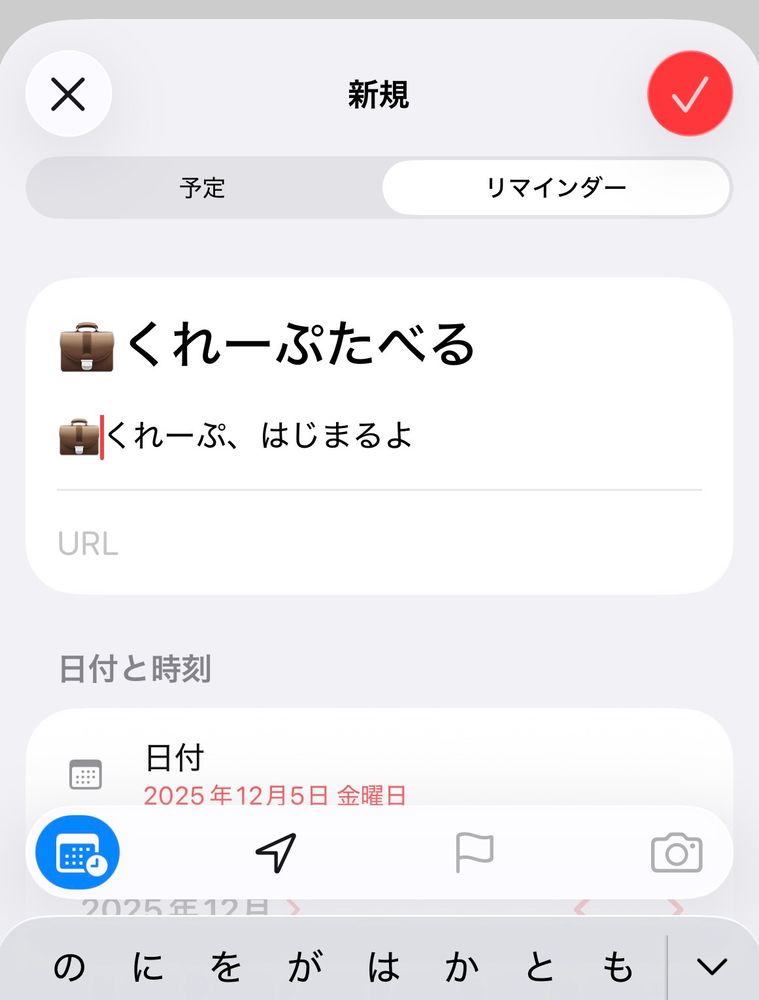Flag this reminder
This screenshot has height=1000, width=759.
point(475,853)
